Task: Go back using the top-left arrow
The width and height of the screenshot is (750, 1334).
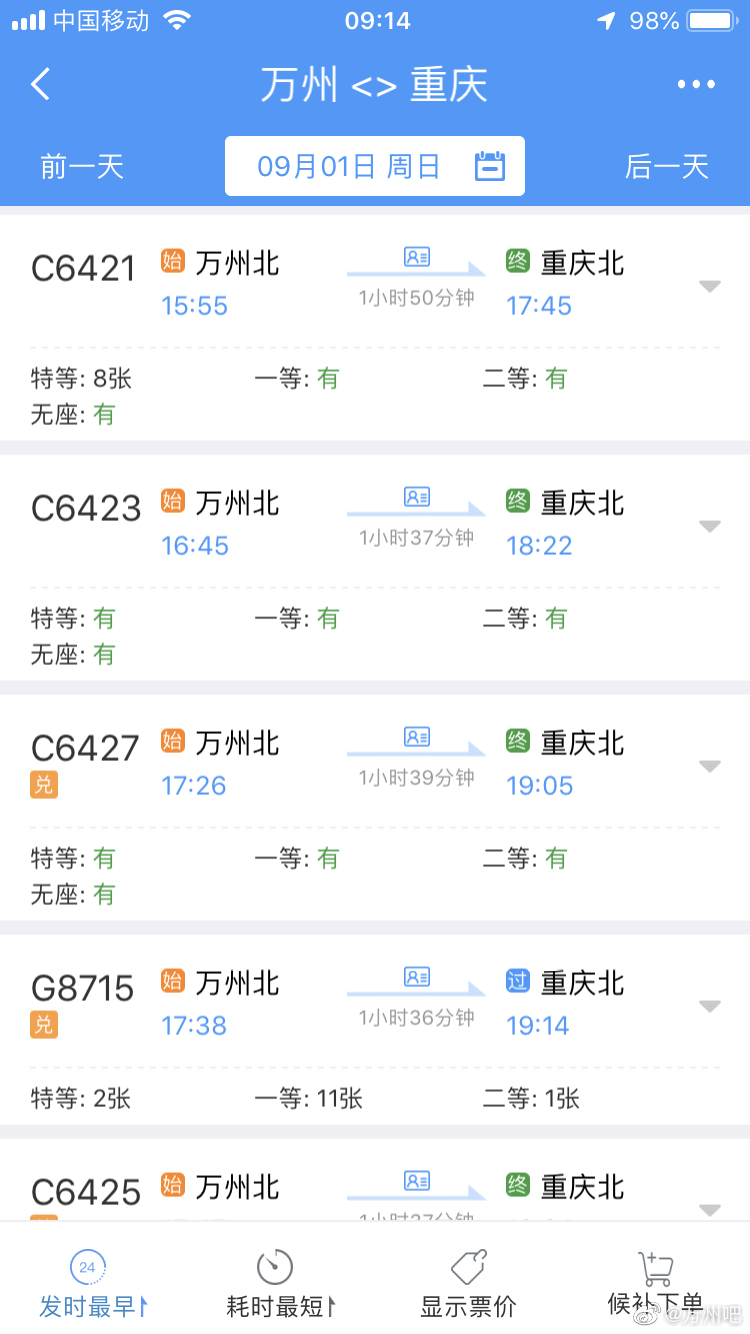Action: click(40, 84)
